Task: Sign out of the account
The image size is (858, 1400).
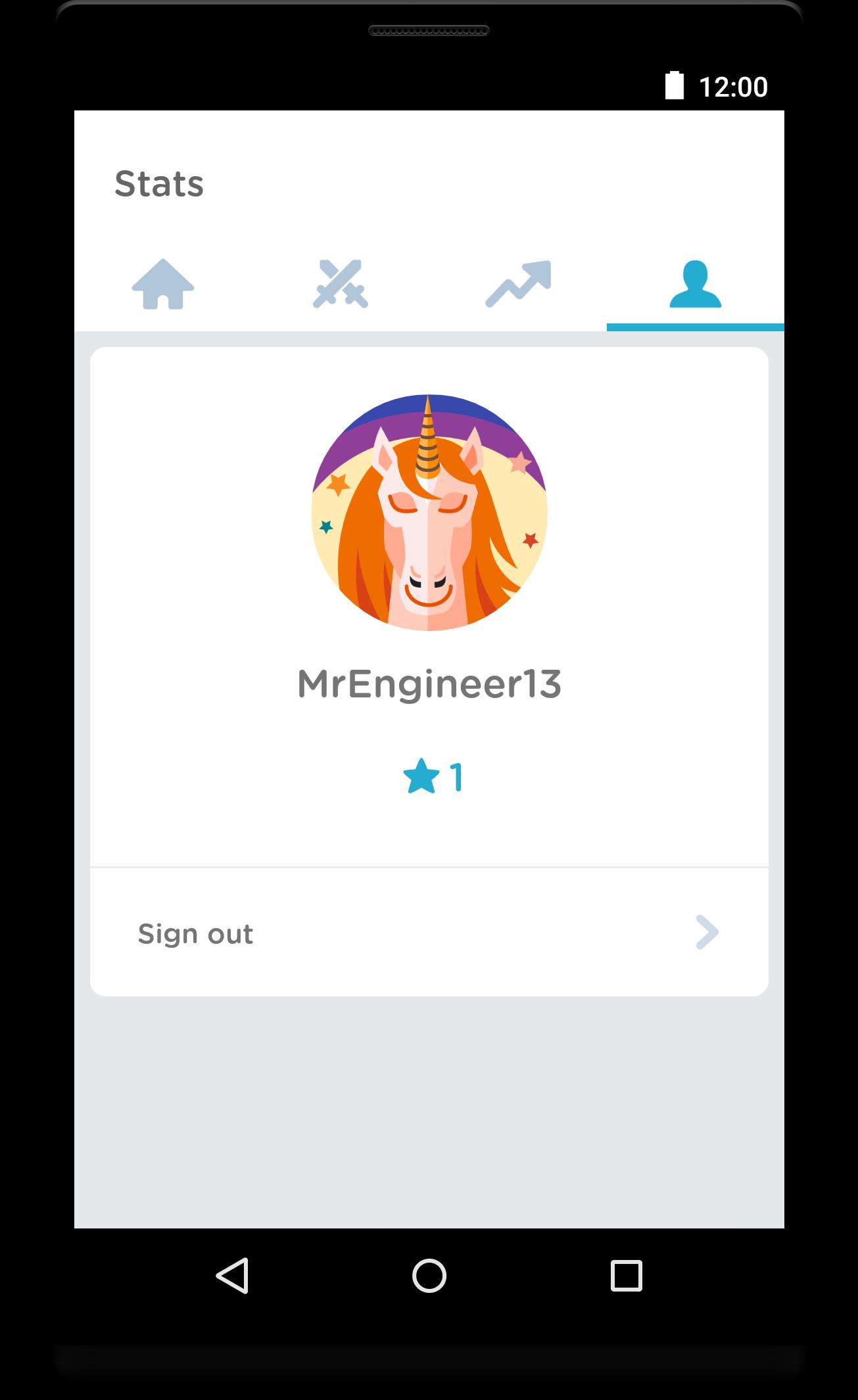Action: [429, 933]
